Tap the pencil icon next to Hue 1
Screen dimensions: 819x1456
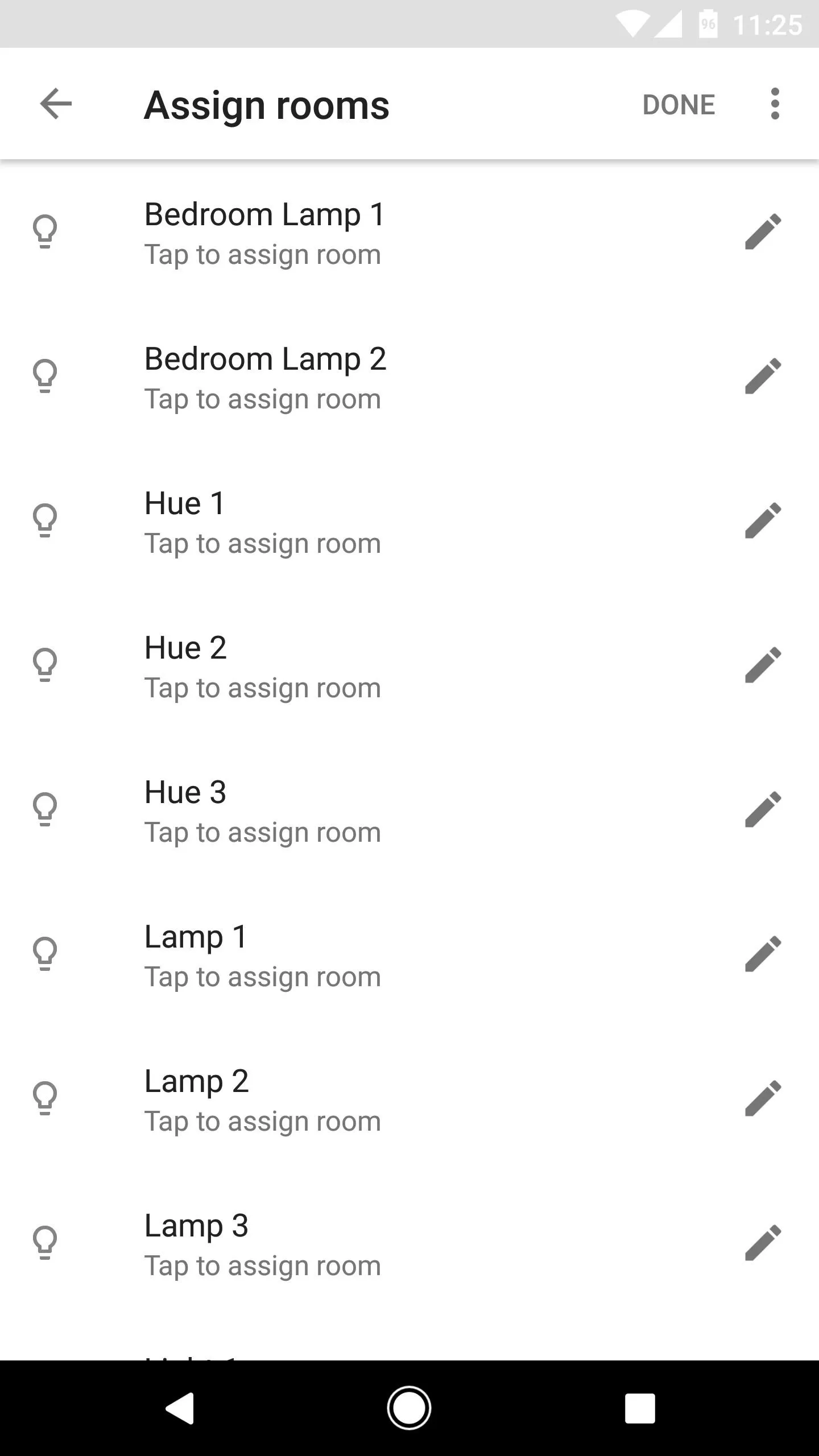pyautogui.click(x=763, y=521)
